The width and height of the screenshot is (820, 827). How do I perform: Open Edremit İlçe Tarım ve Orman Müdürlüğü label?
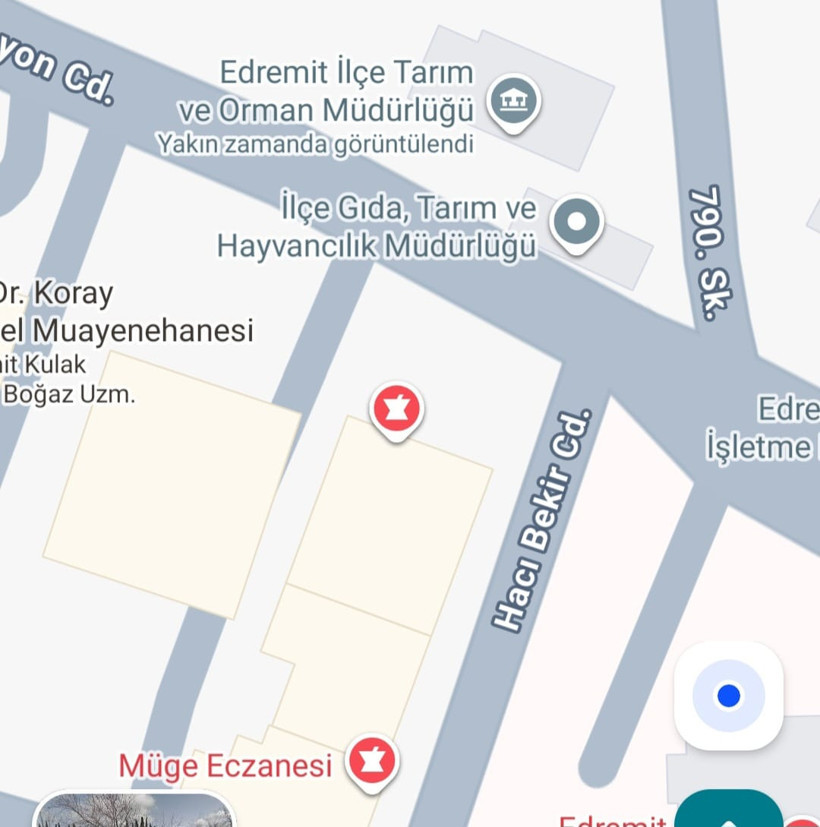pyautogui.click(x=345, y=90)
